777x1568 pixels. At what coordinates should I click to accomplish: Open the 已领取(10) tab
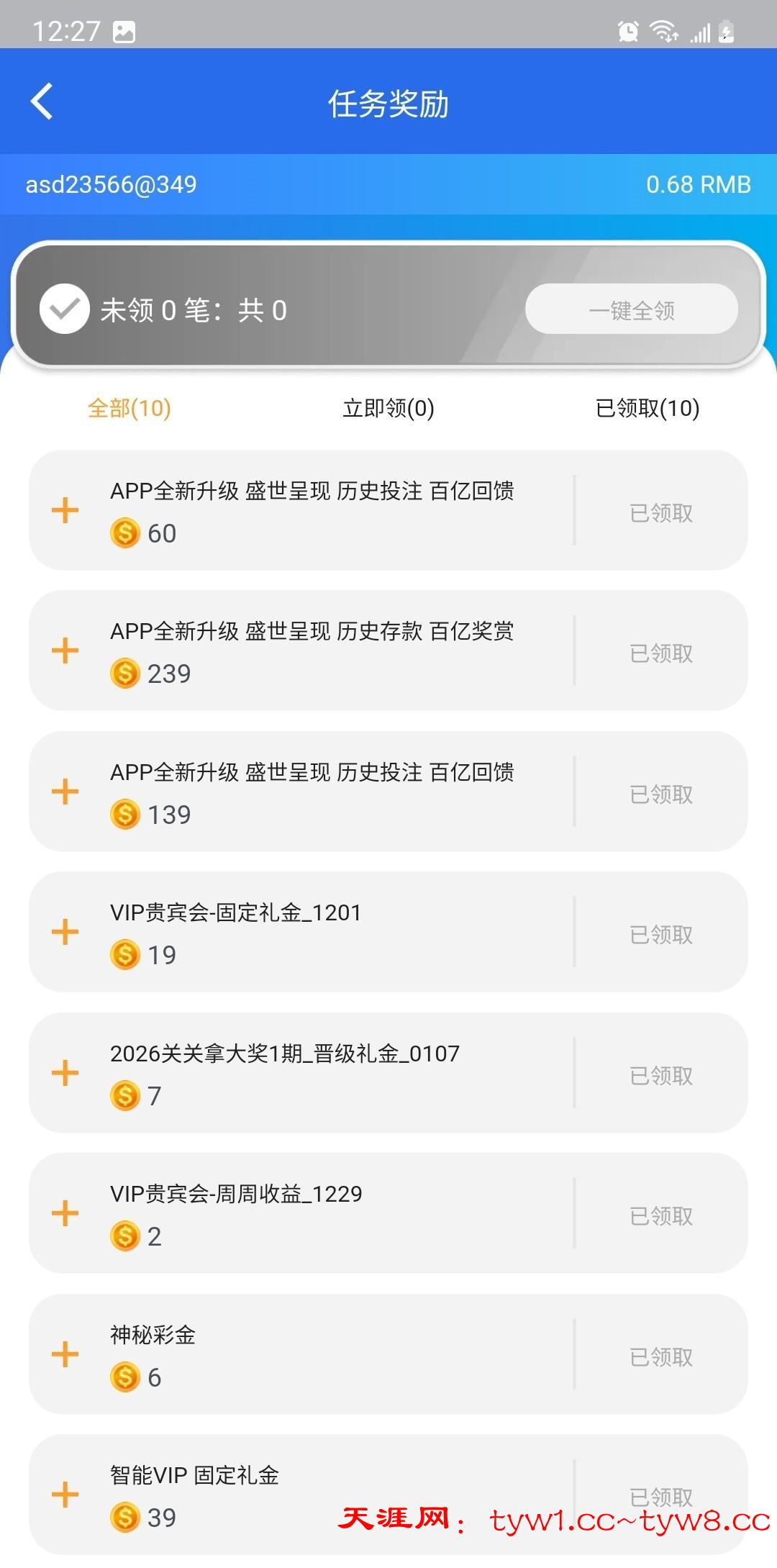click(x=647, y=408)
